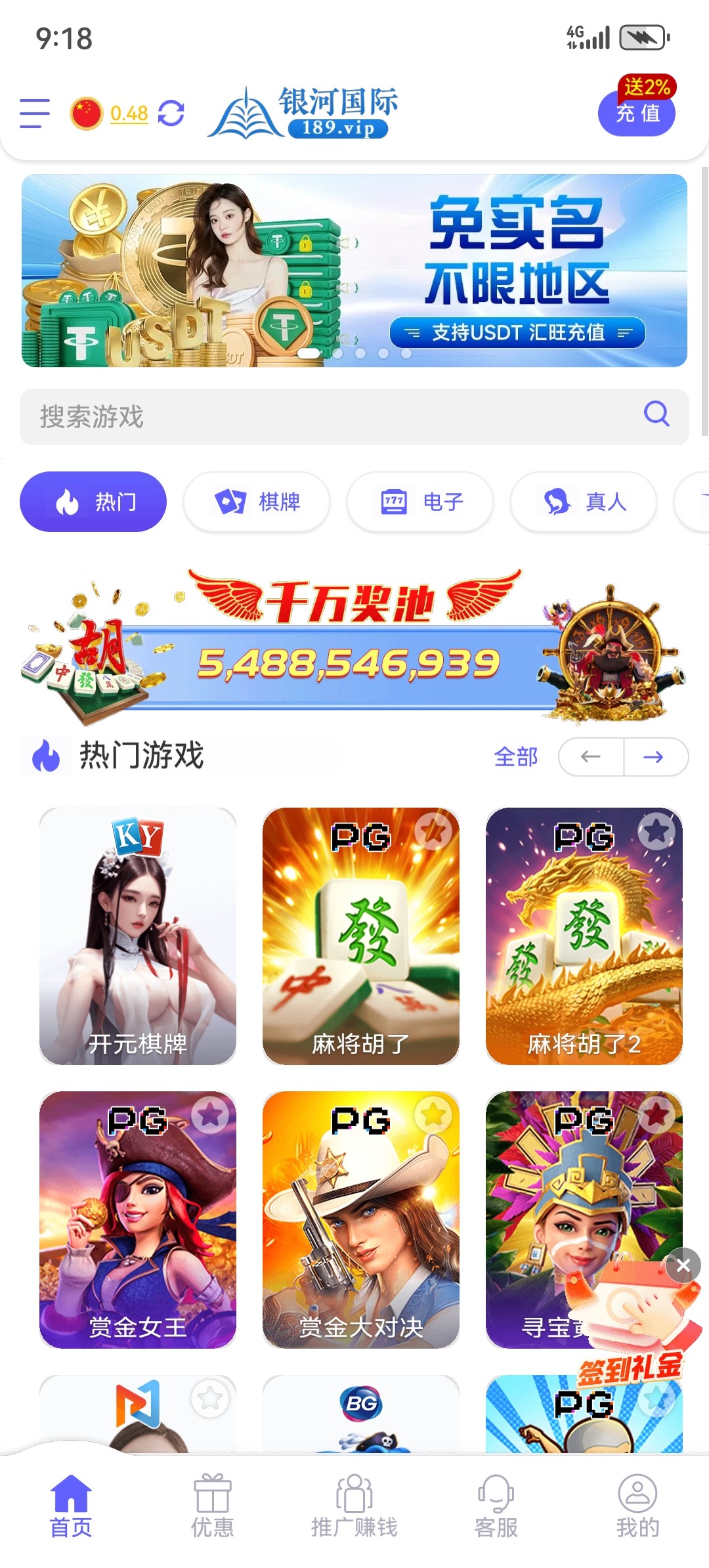Tap the 充值 recharge button

pos(636,113)
